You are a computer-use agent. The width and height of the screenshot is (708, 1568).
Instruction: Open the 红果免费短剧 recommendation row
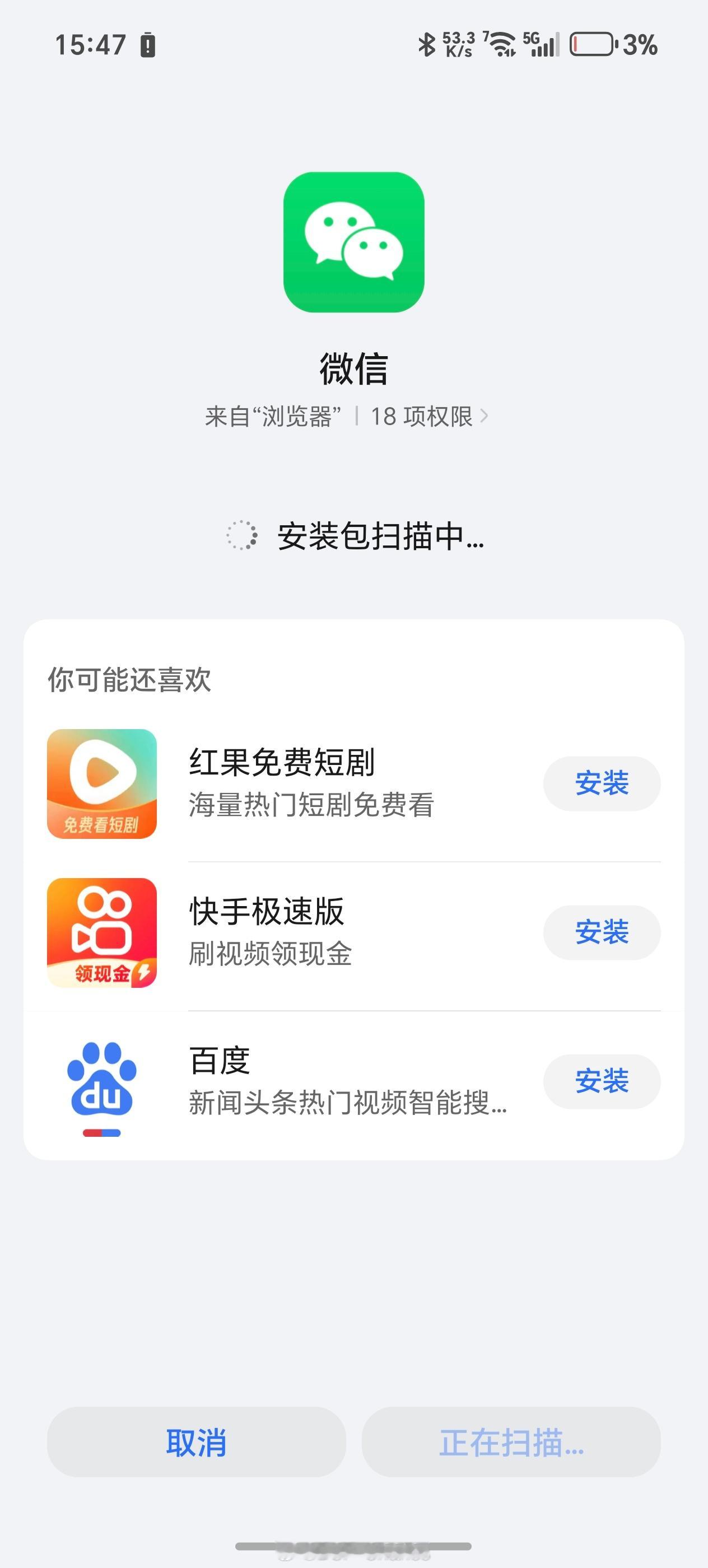pos(353,784)
